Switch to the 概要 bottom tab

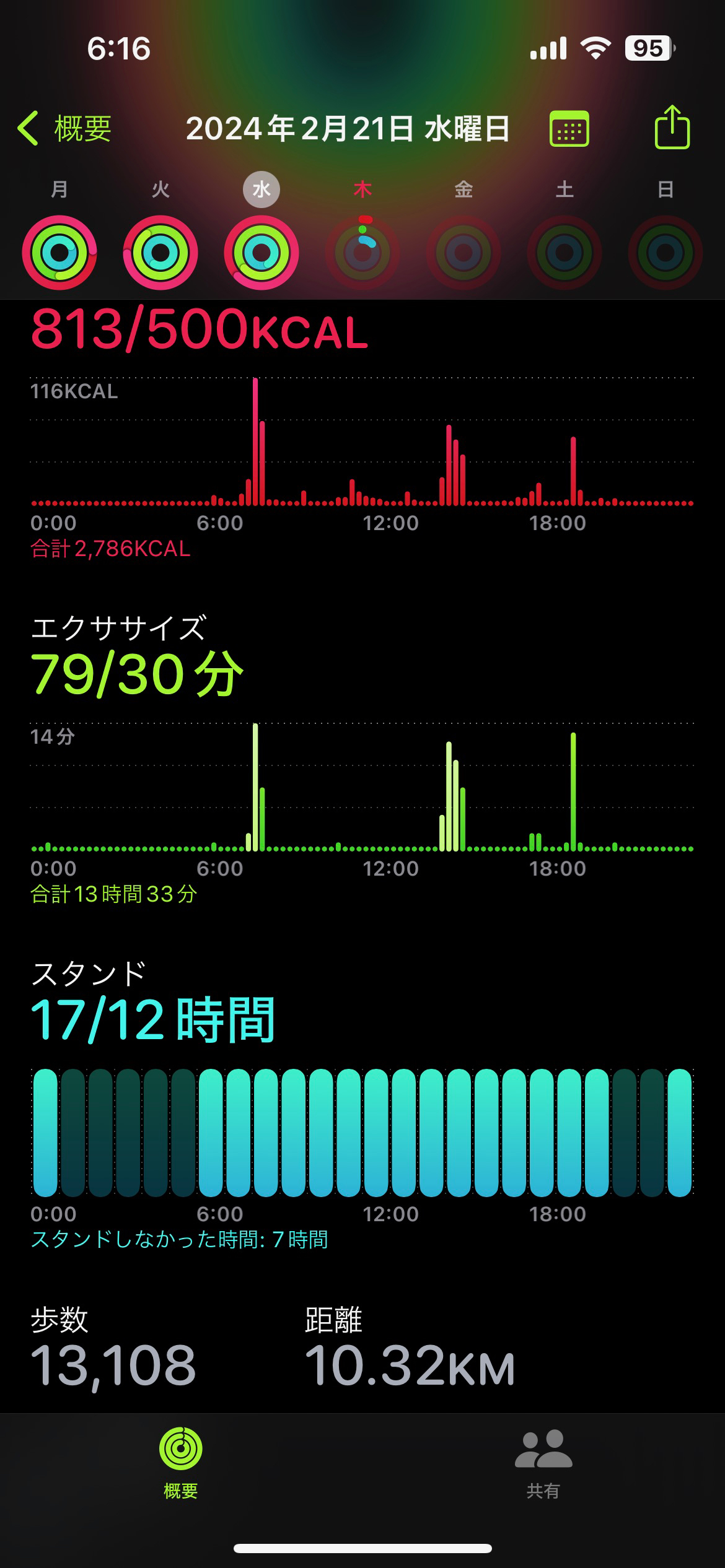[x=181, y=1463]
